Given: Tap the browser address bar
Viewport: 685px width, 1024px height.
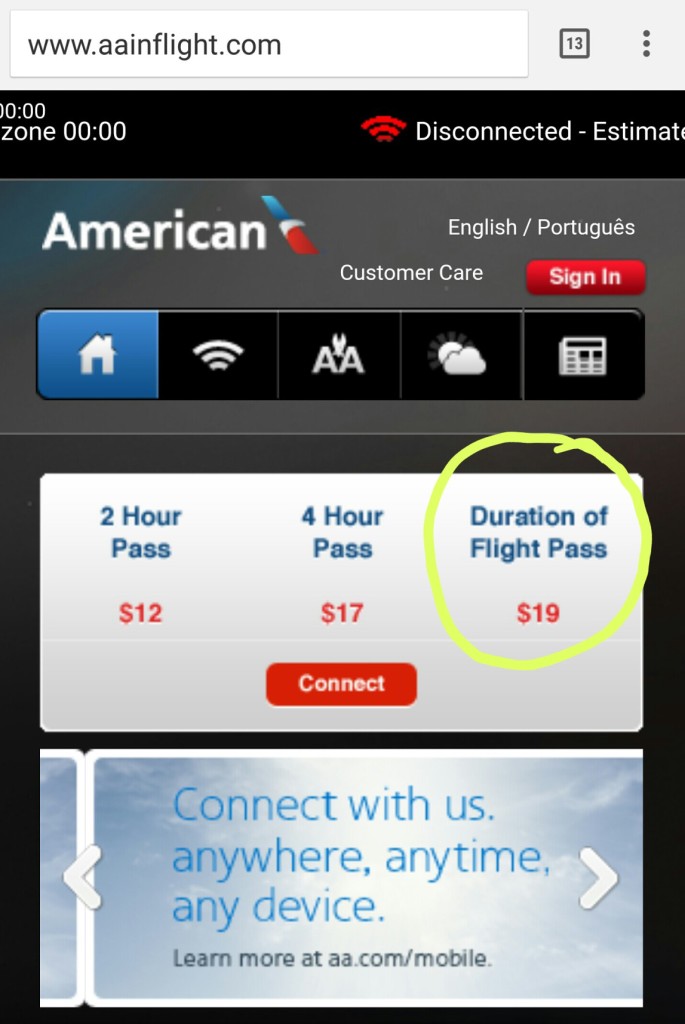Looking at the screenshot, I should (x=268, y=44).
